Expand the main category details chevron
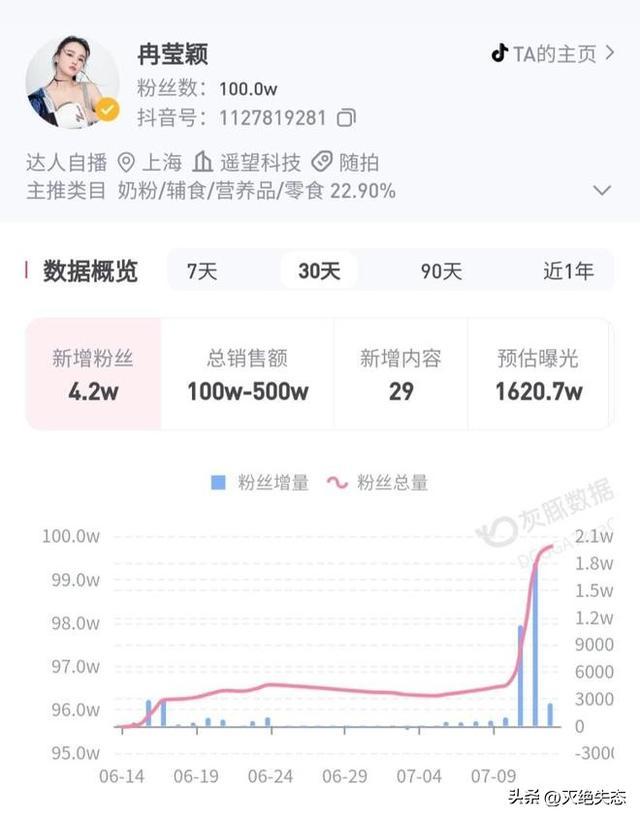640x819 pixels. 602,190
